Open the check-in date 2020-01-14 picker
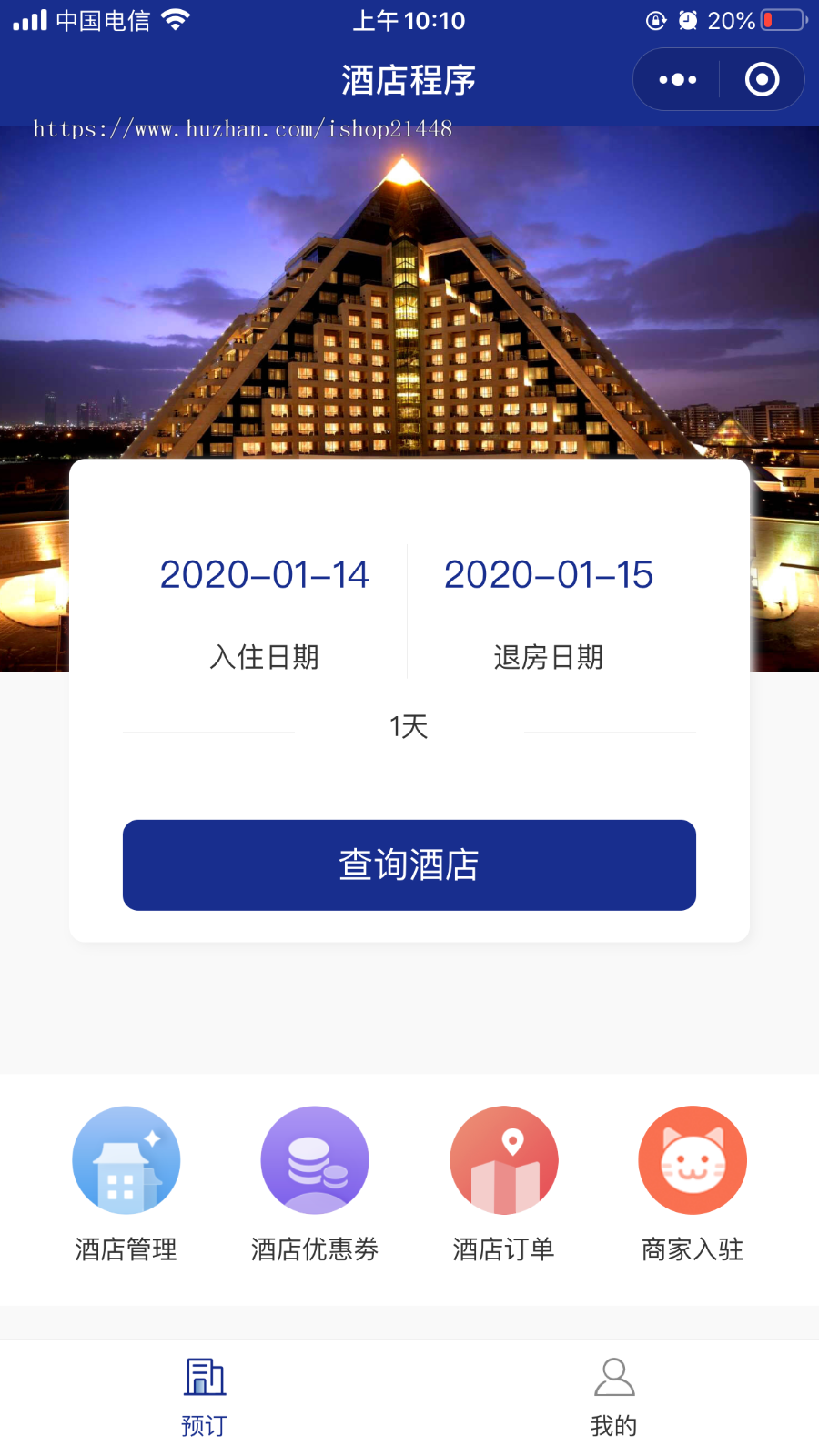819x1456 pixels. coord(264,574)
